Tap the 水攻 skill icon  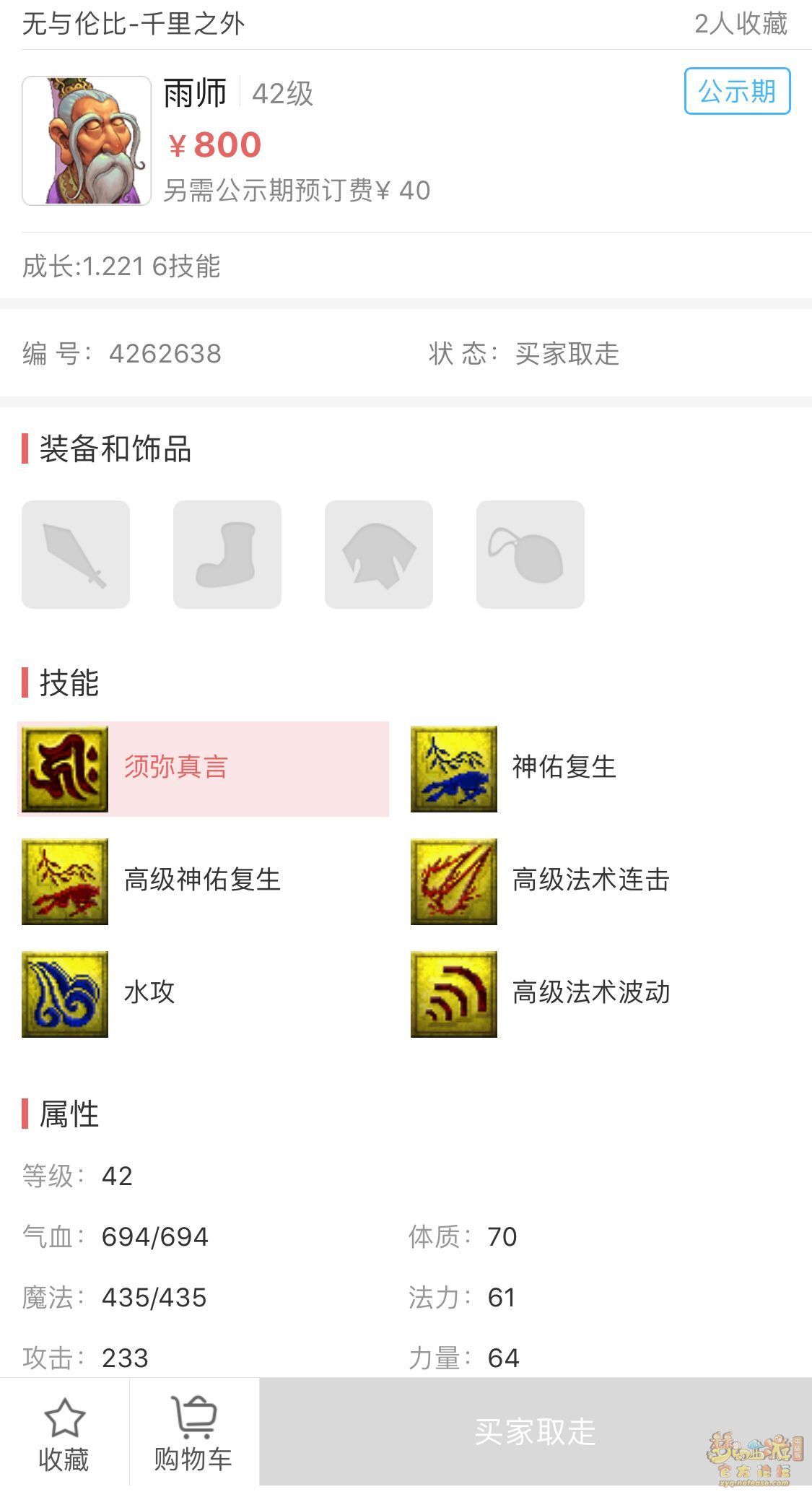[65, 994]
